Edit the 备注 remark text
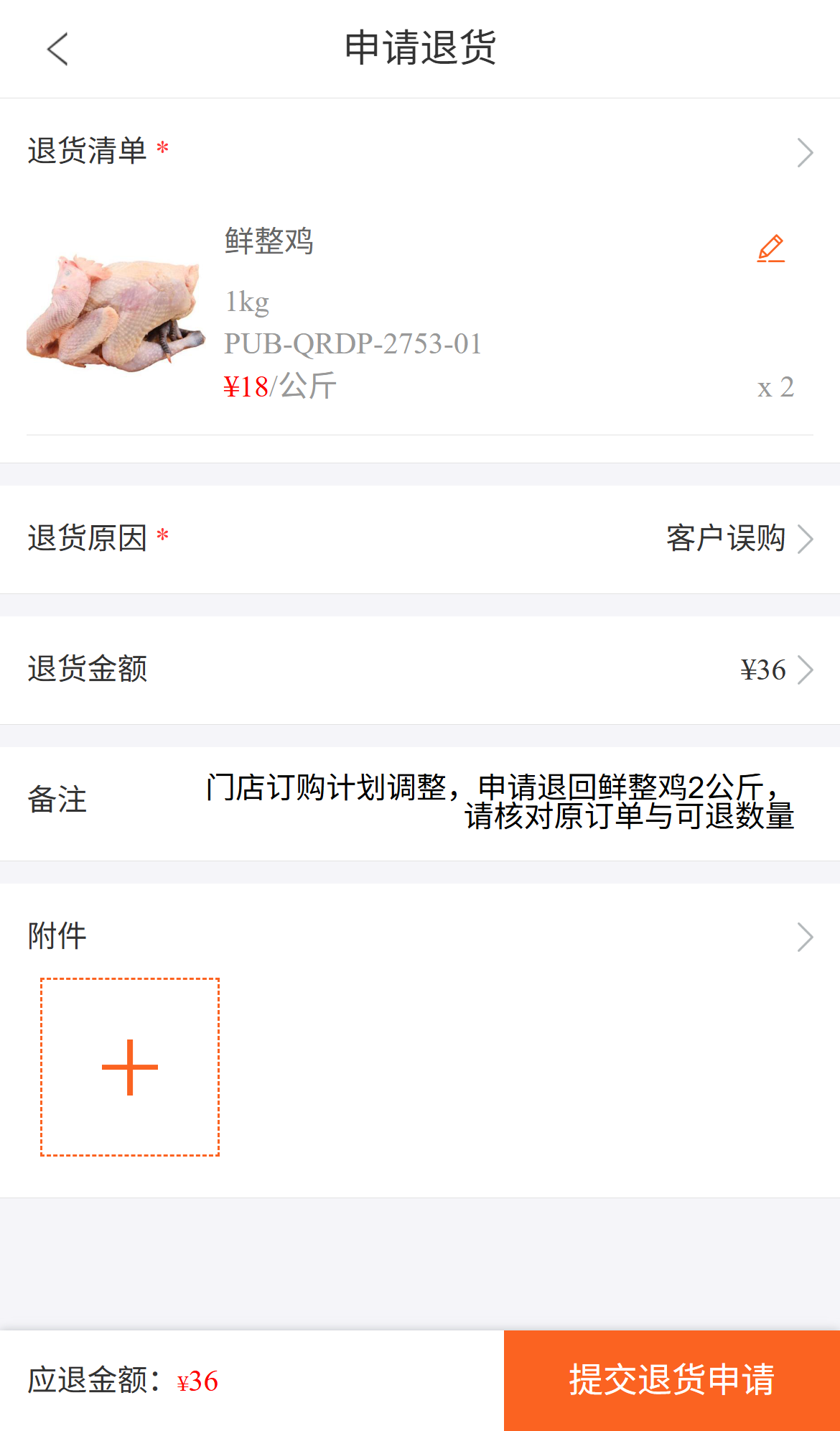Image resolution: width=840 pixels, height=1431 pixels. coord(500,801)
